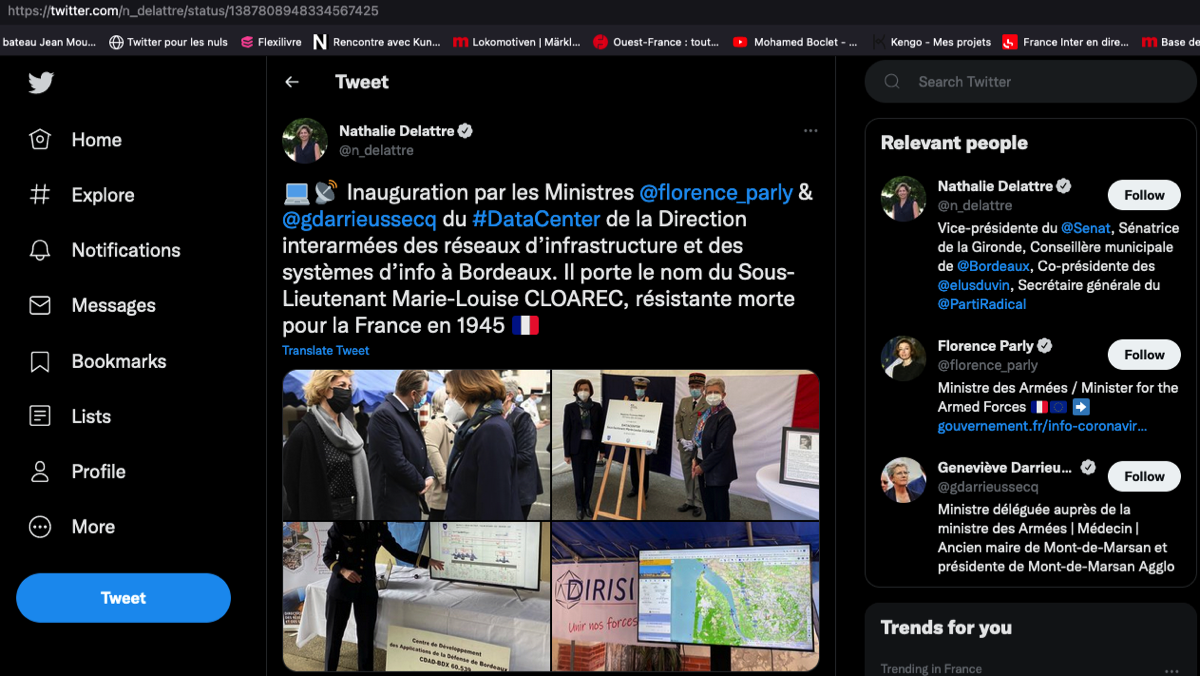Open Lists from the sidebar
1200x676 pixels.
[x=90, y=416]
